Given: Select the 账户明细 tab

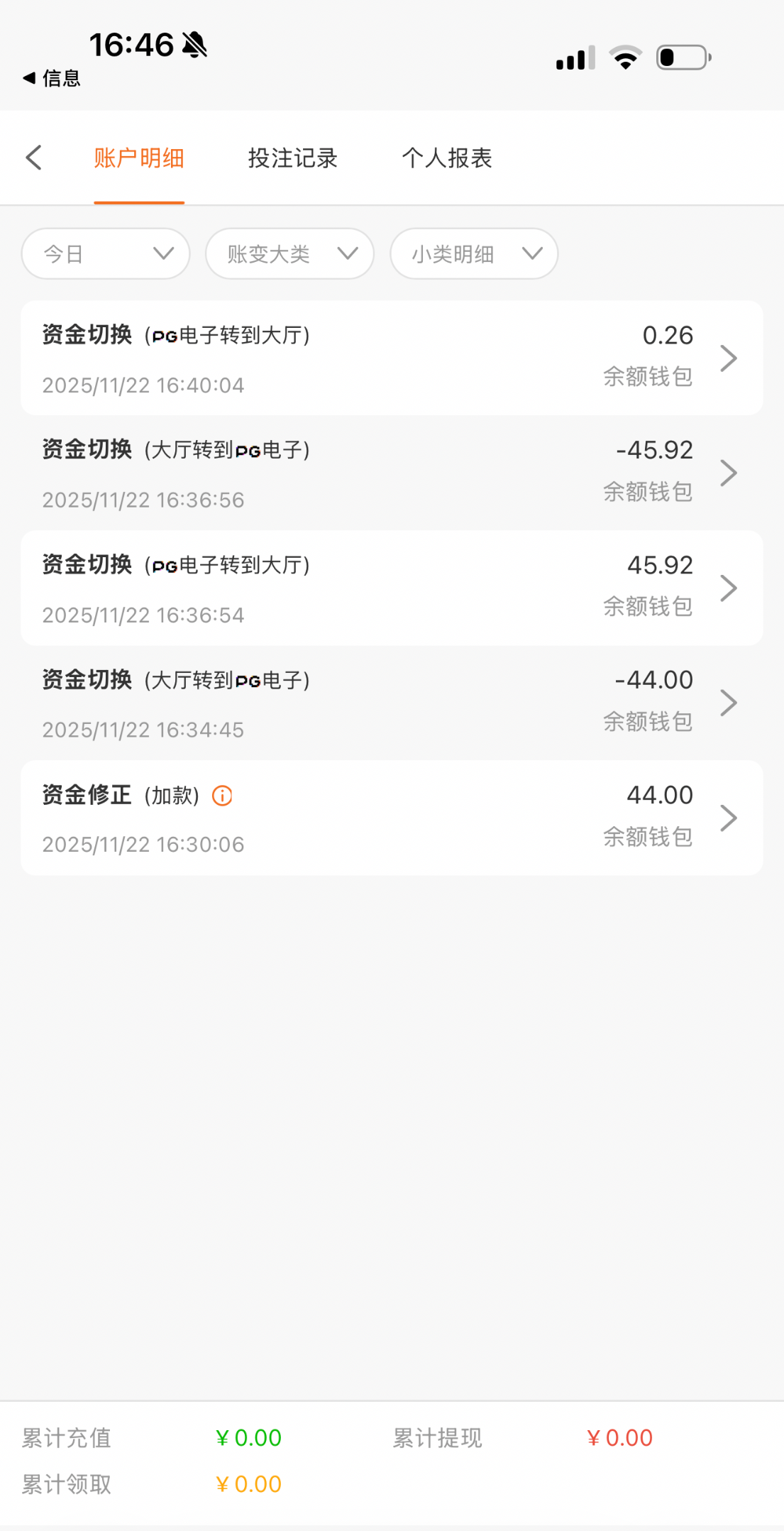Looking at the screenshot, I should (139, 158).
